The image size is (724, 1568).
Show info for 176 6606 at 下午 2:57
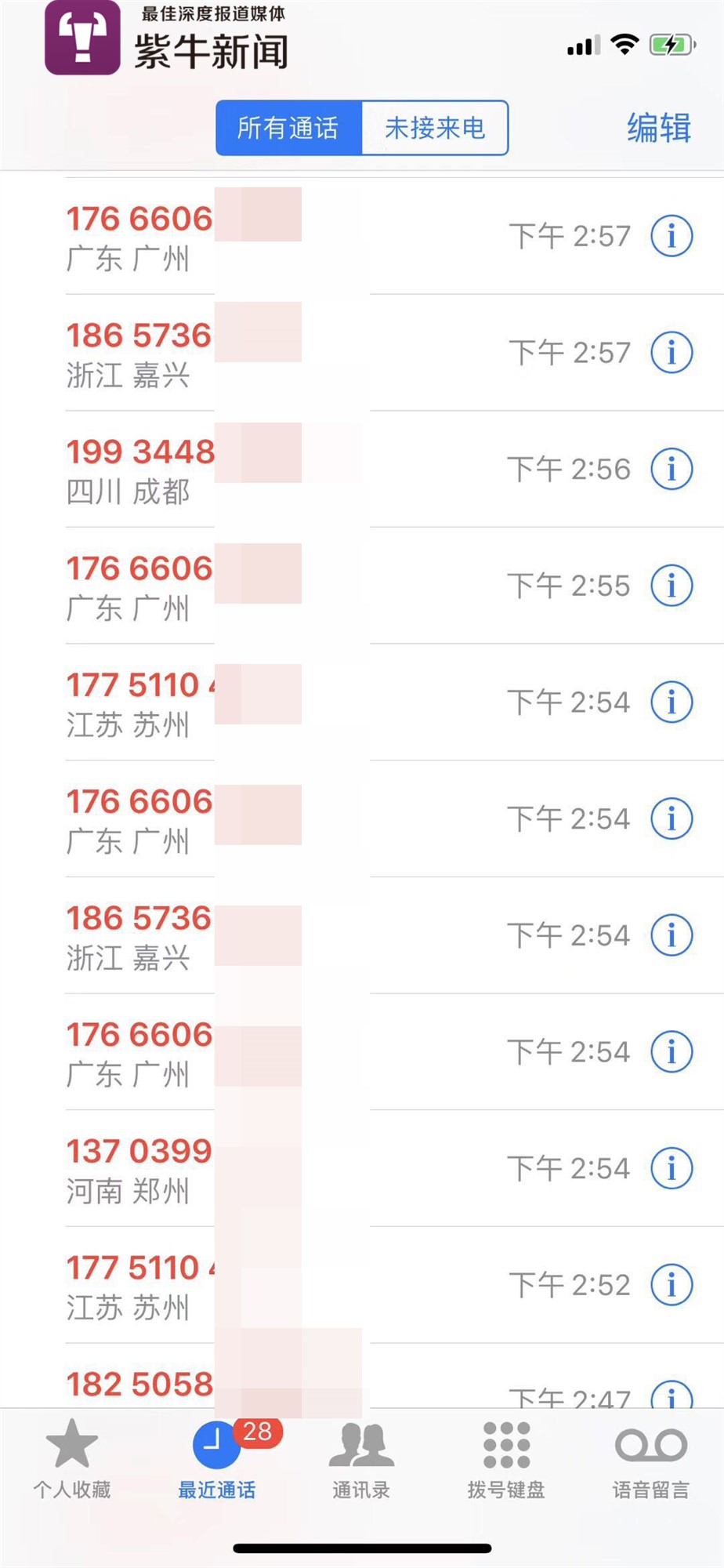(672, 236)
